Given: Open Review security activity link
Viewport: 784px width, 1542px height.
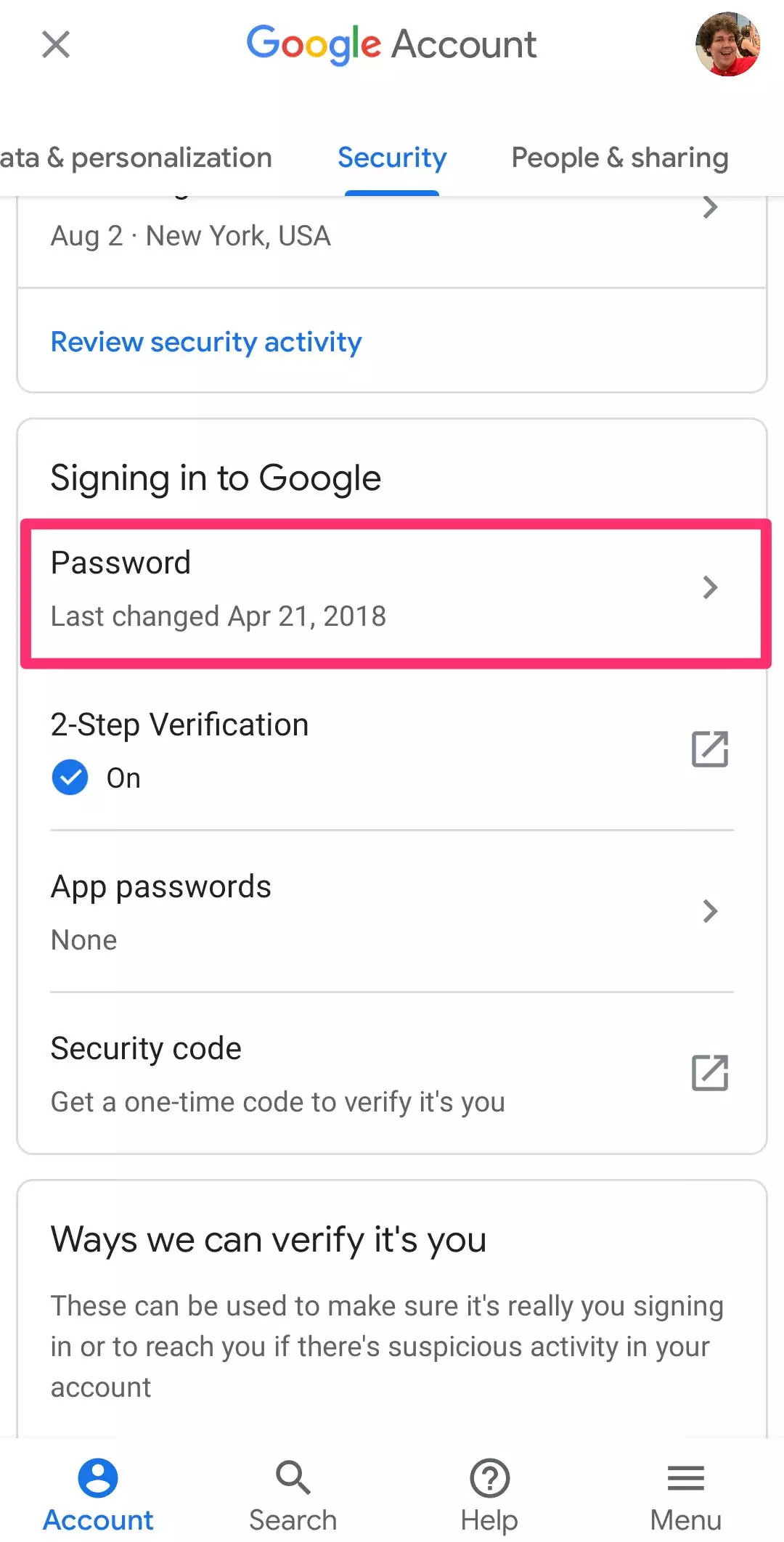Looking at the screenshot, I should tap(206, 341).
